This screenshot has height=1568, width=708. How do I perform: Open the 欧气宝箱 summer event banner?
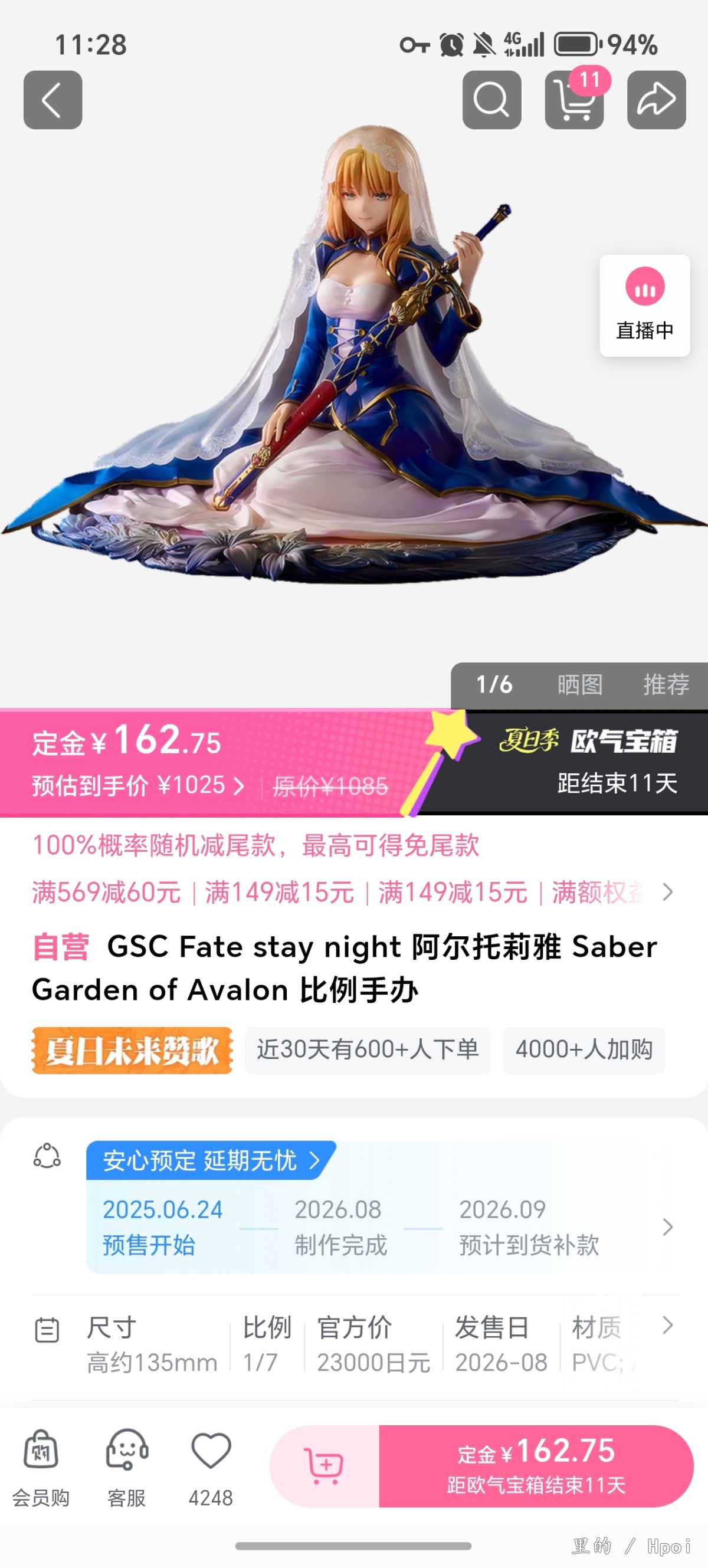(586, 761)
